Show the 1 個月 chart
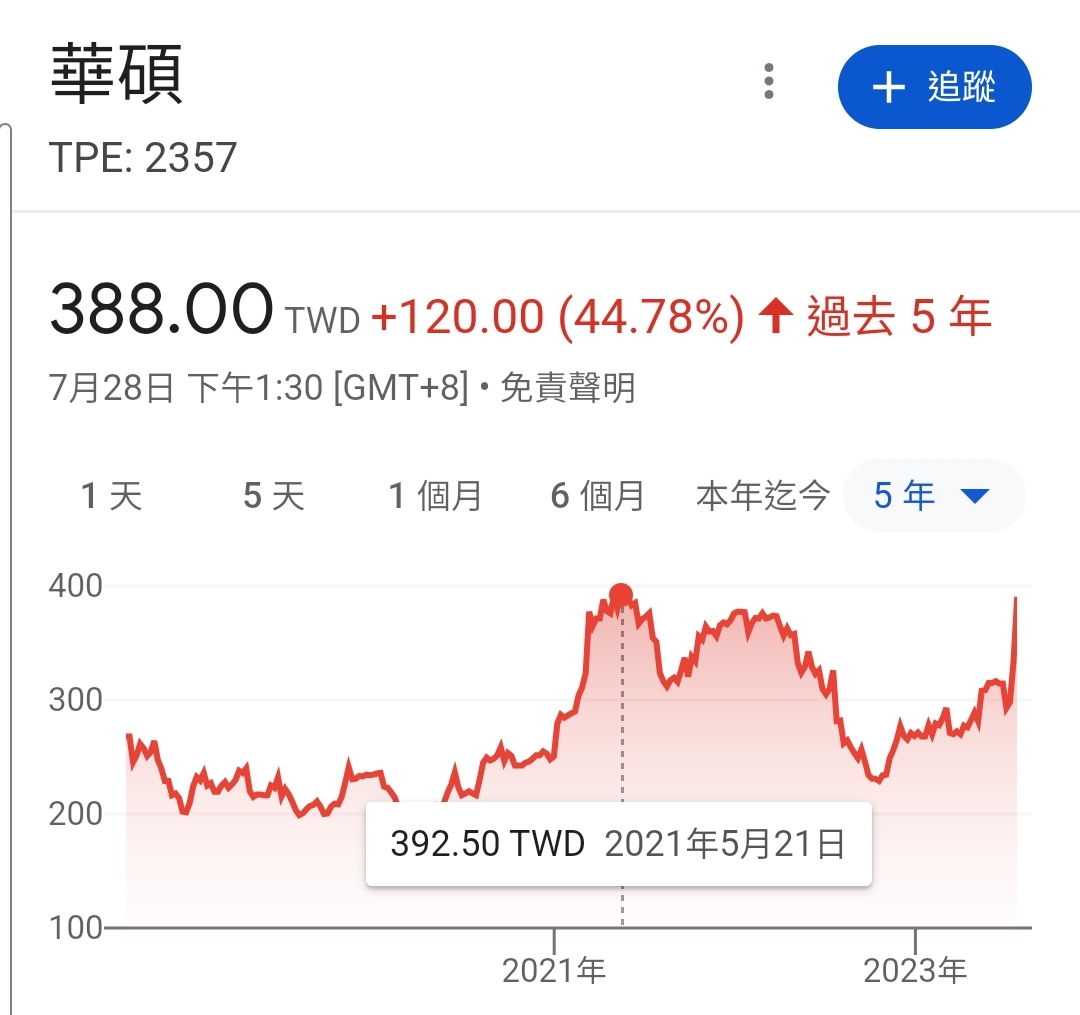 (436, 496)
